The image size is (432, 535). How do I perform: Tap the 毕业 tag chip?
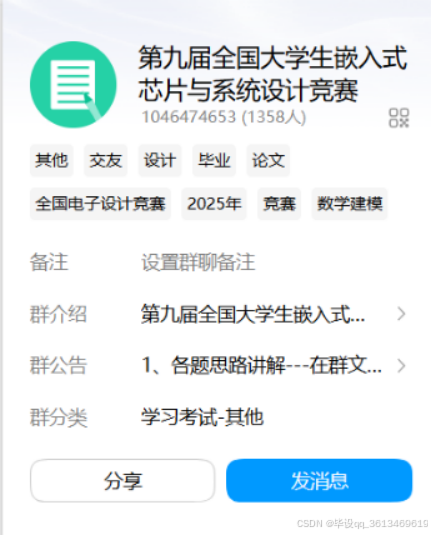pyautogui.click(x=214, y=160)
